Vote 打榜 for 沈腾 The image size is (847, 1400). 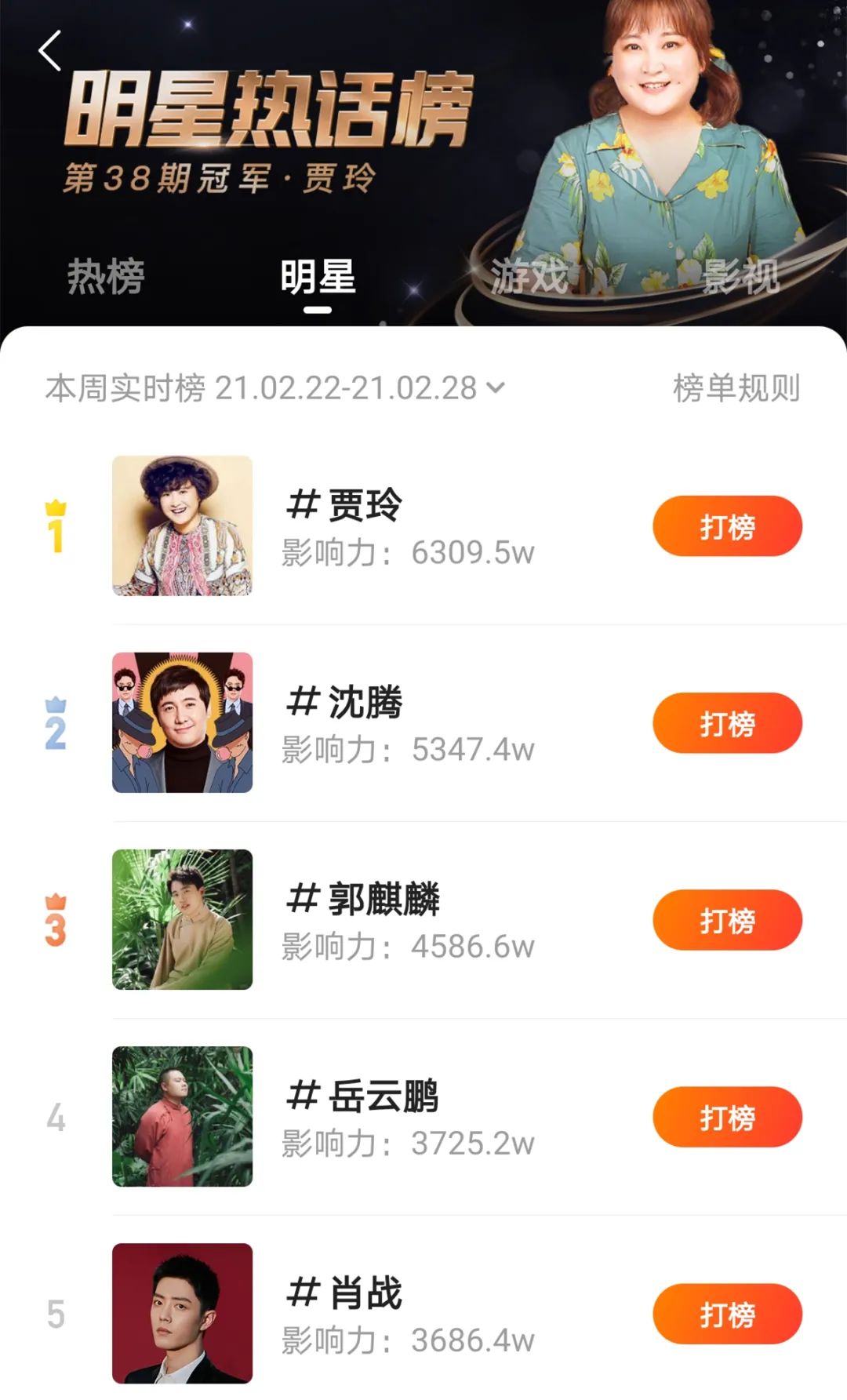727,723
